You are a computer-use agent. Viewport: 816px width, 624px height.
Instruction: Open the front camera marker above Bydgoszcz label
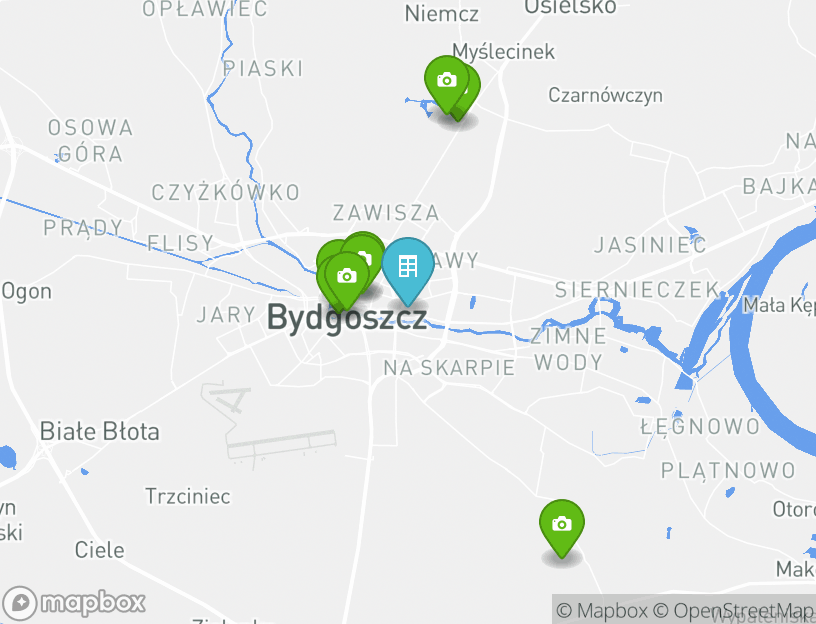346,276
